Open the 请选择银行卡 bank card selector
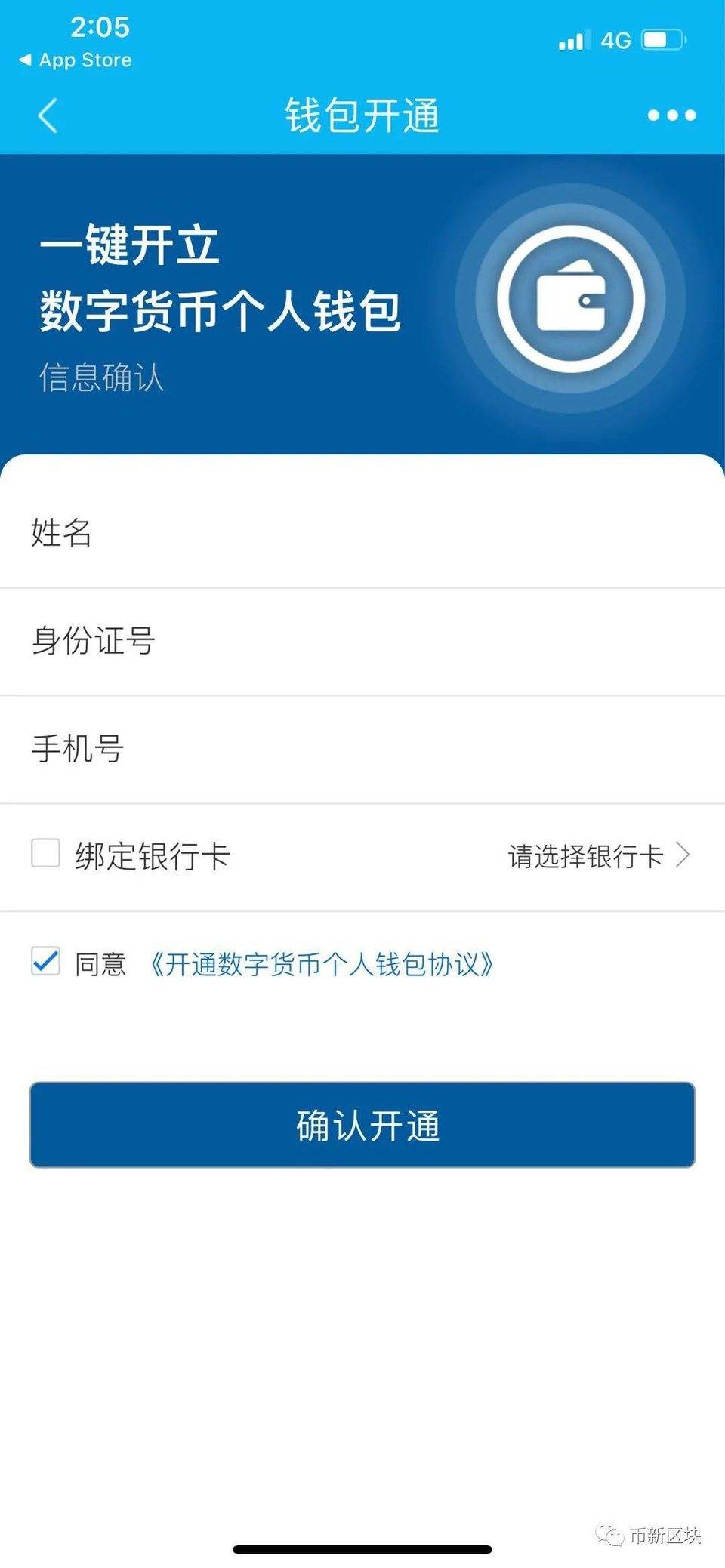725x1568 pixels. [x=585, y=855]
